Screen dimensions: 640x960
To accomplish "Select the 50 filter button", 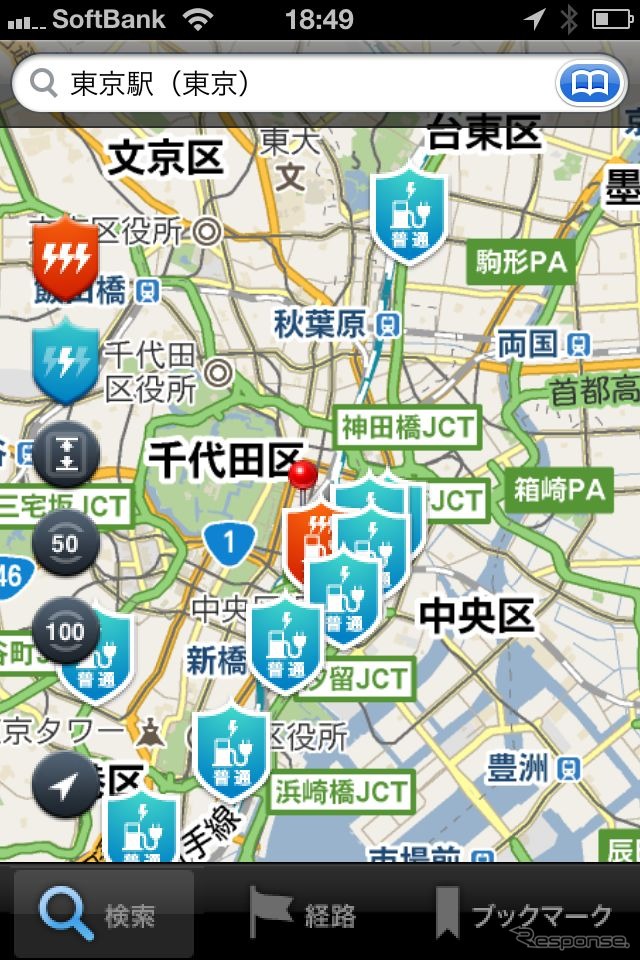I will click(x=65, y=544).
